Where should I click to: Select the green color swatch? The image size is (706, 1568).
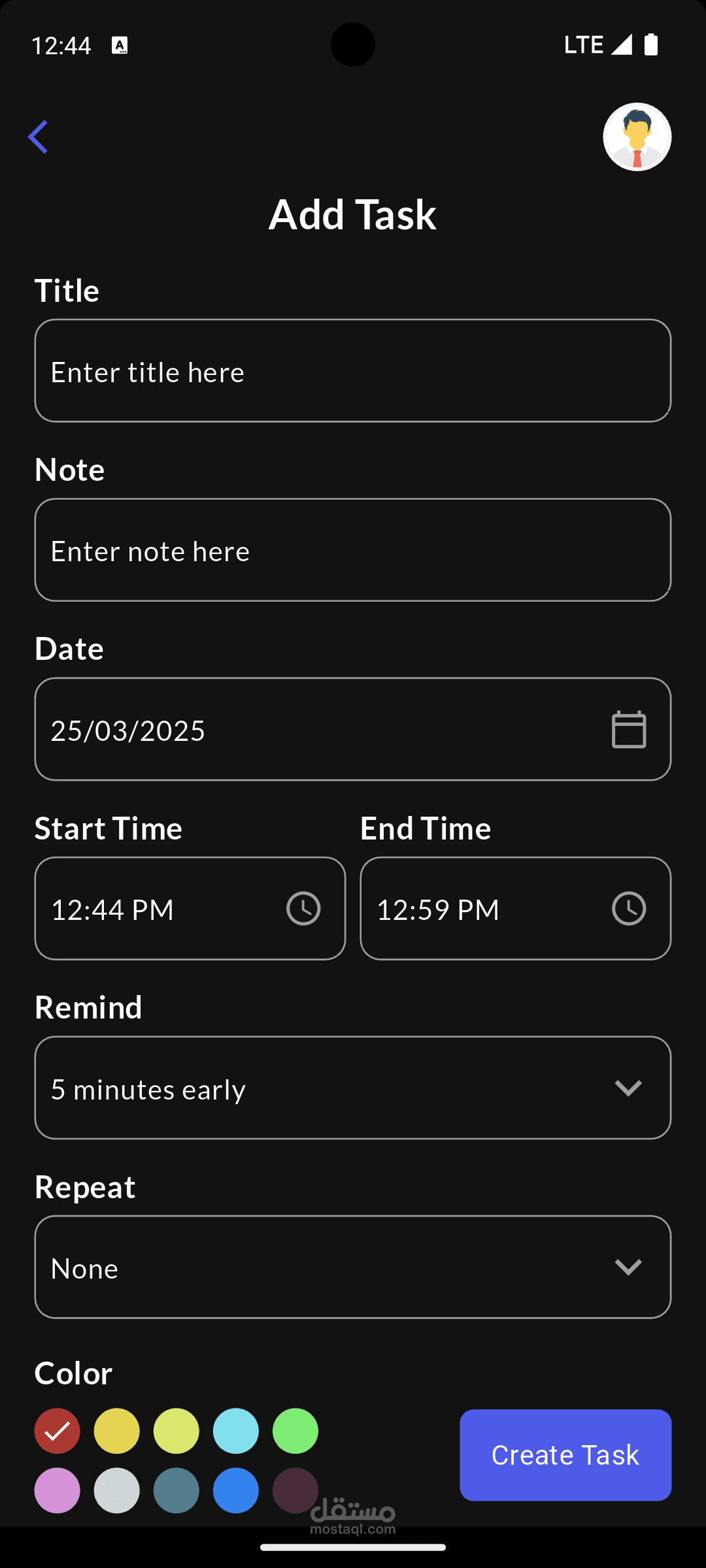[x=295, y=1431]
